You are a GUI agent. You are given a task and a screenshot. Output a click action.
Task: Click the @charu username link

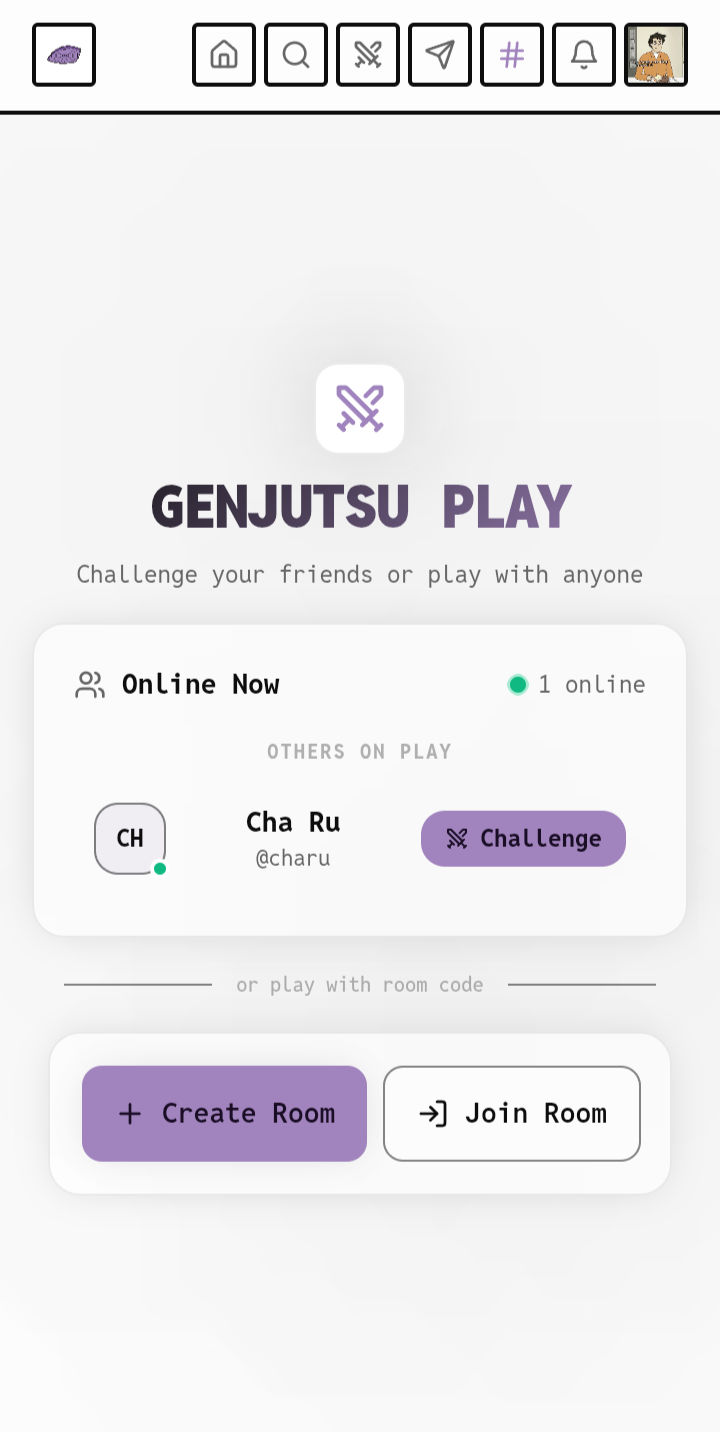tap(292, 858)
